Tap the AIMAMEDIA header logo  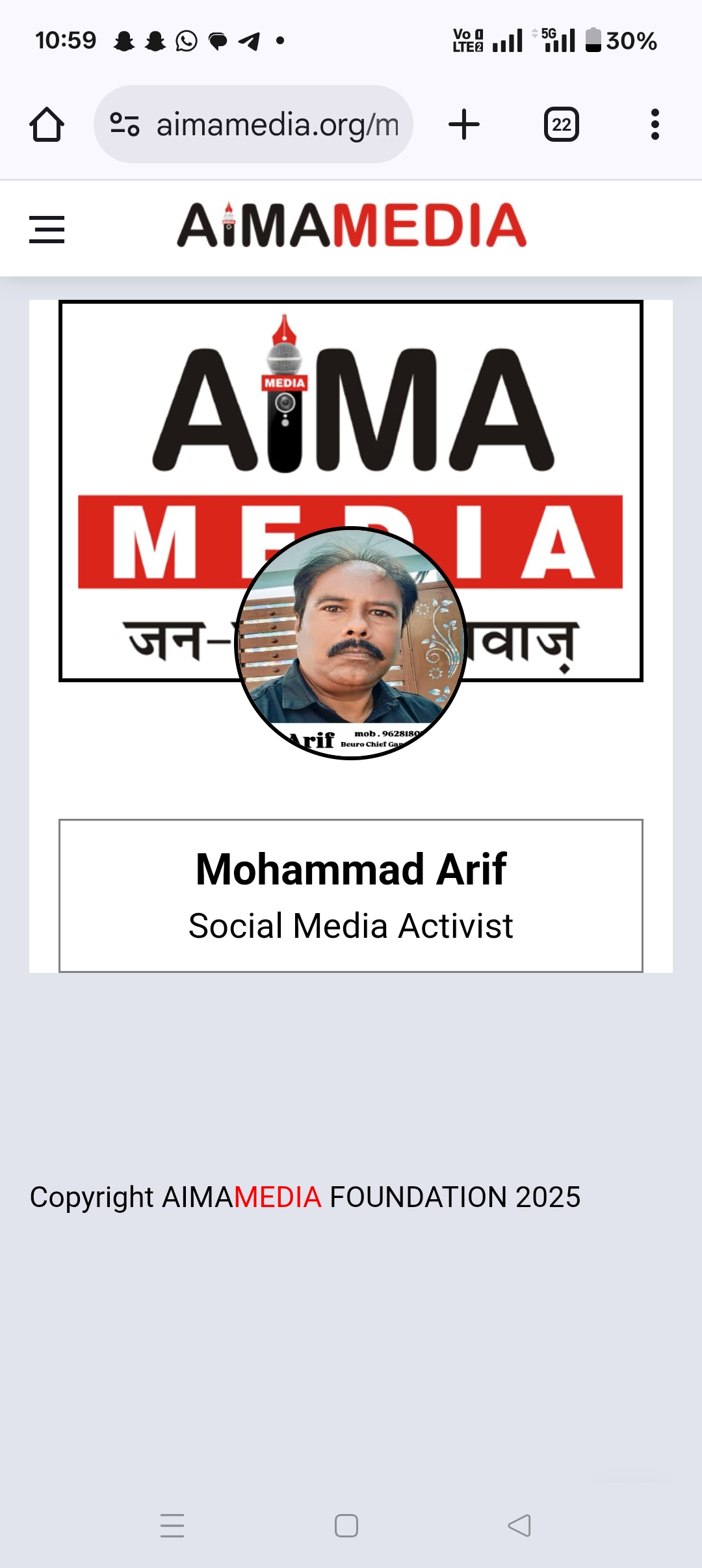352,226
